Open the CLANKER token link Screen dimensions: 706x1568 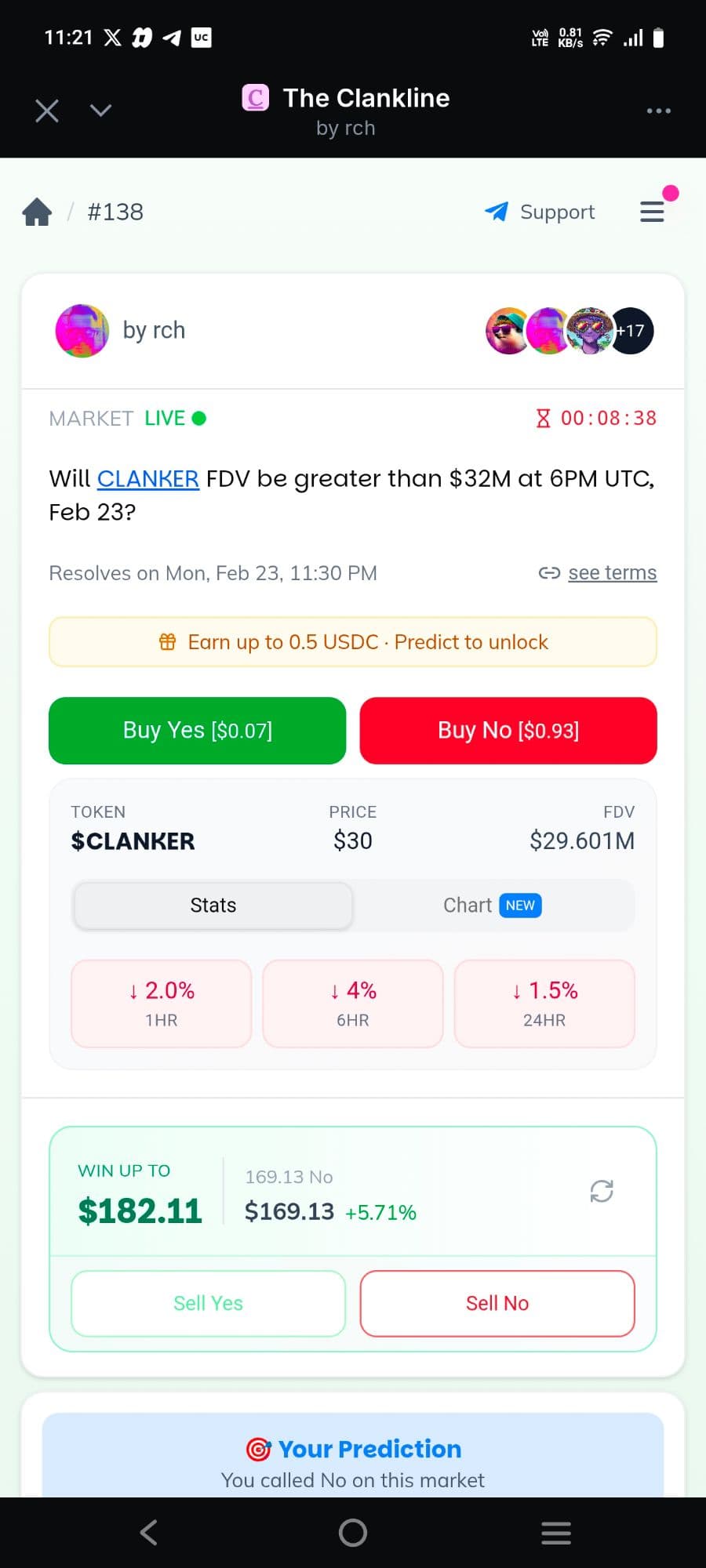pyautogui.click(x=147, y=478)
